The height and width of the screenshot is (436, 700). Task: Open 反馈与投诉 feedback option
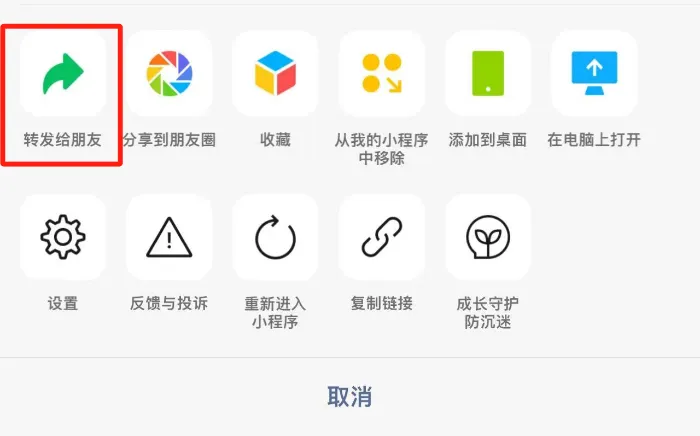coord(169,237)
